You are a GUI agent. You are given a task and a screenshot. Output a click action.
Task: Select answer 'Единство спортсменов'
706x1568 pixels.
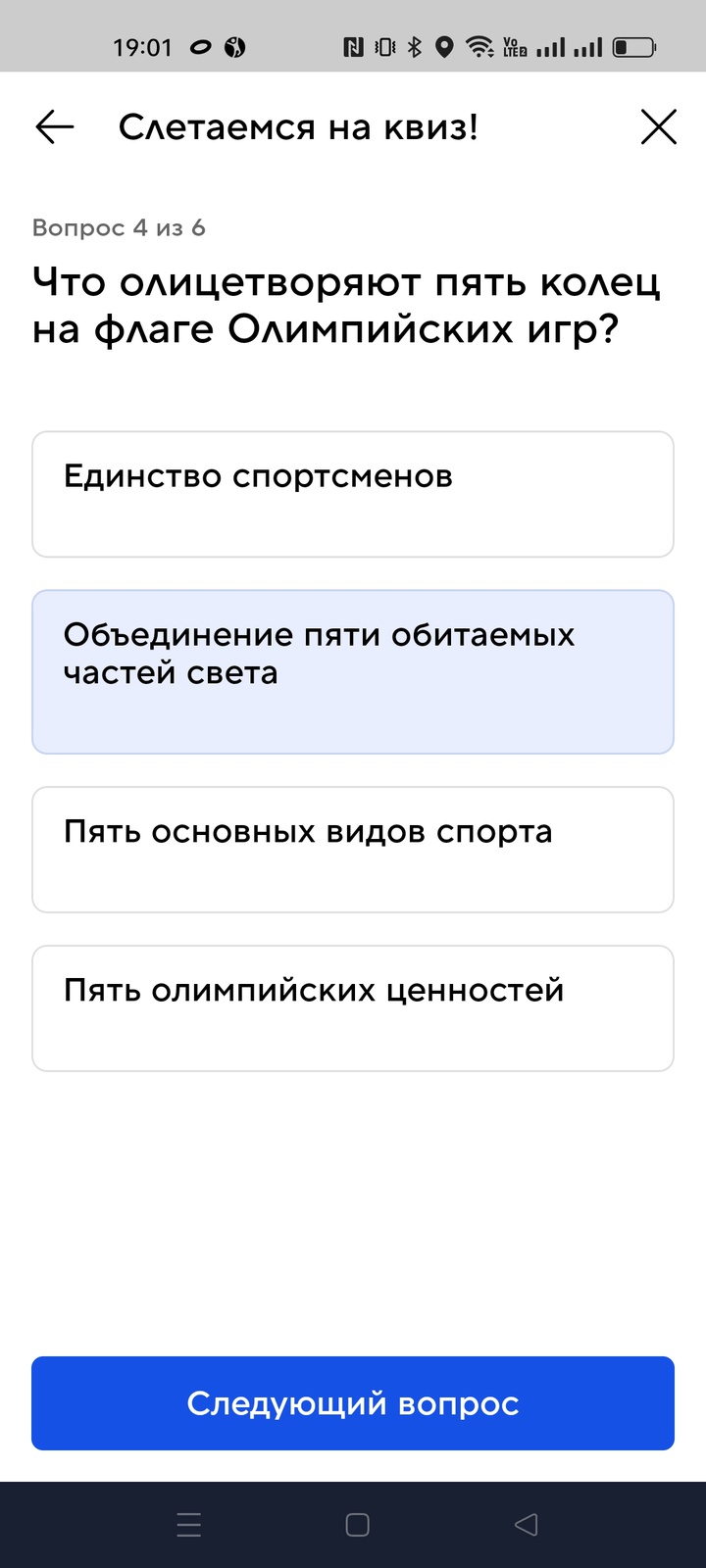click(353, 494)
